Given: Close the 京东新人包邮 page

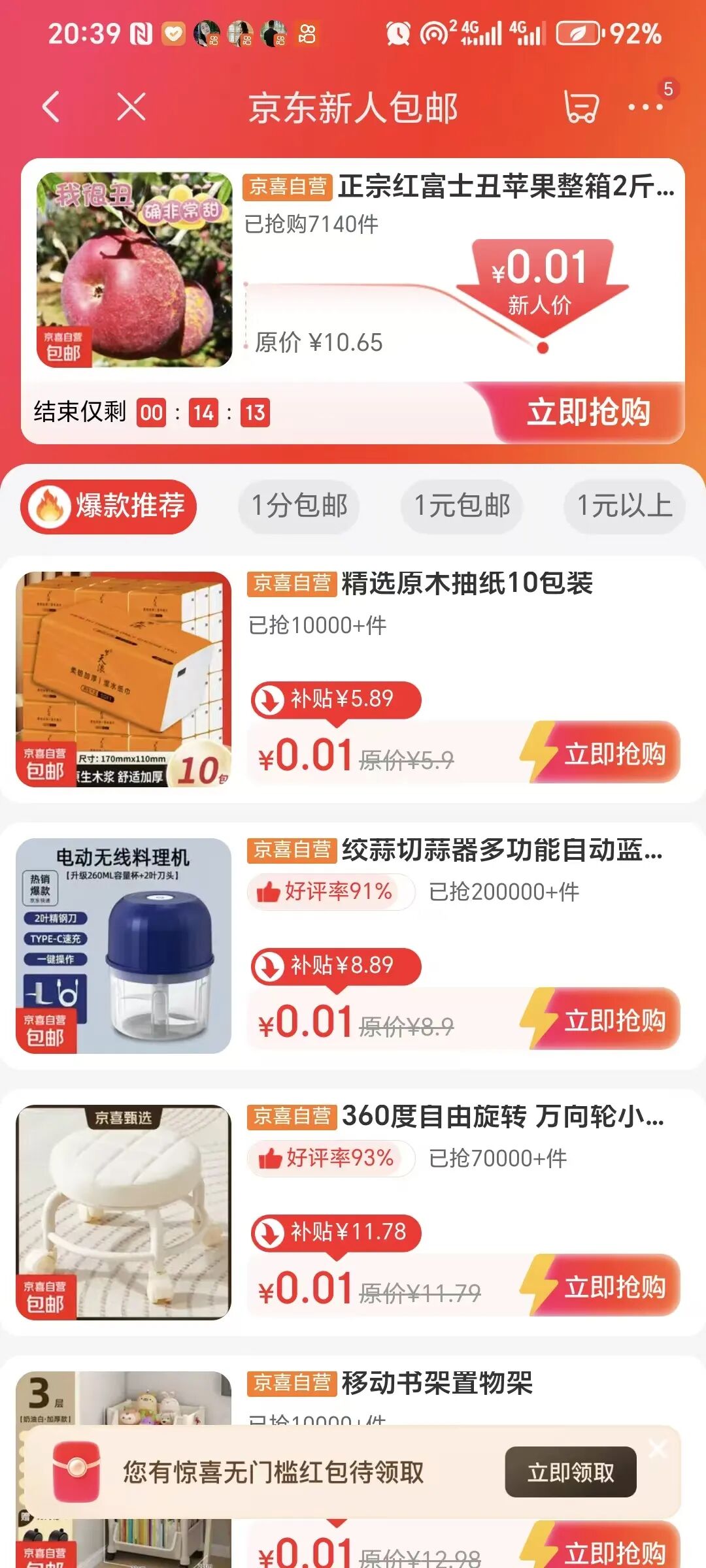Looking at the screenshot, I should (131, 106).
